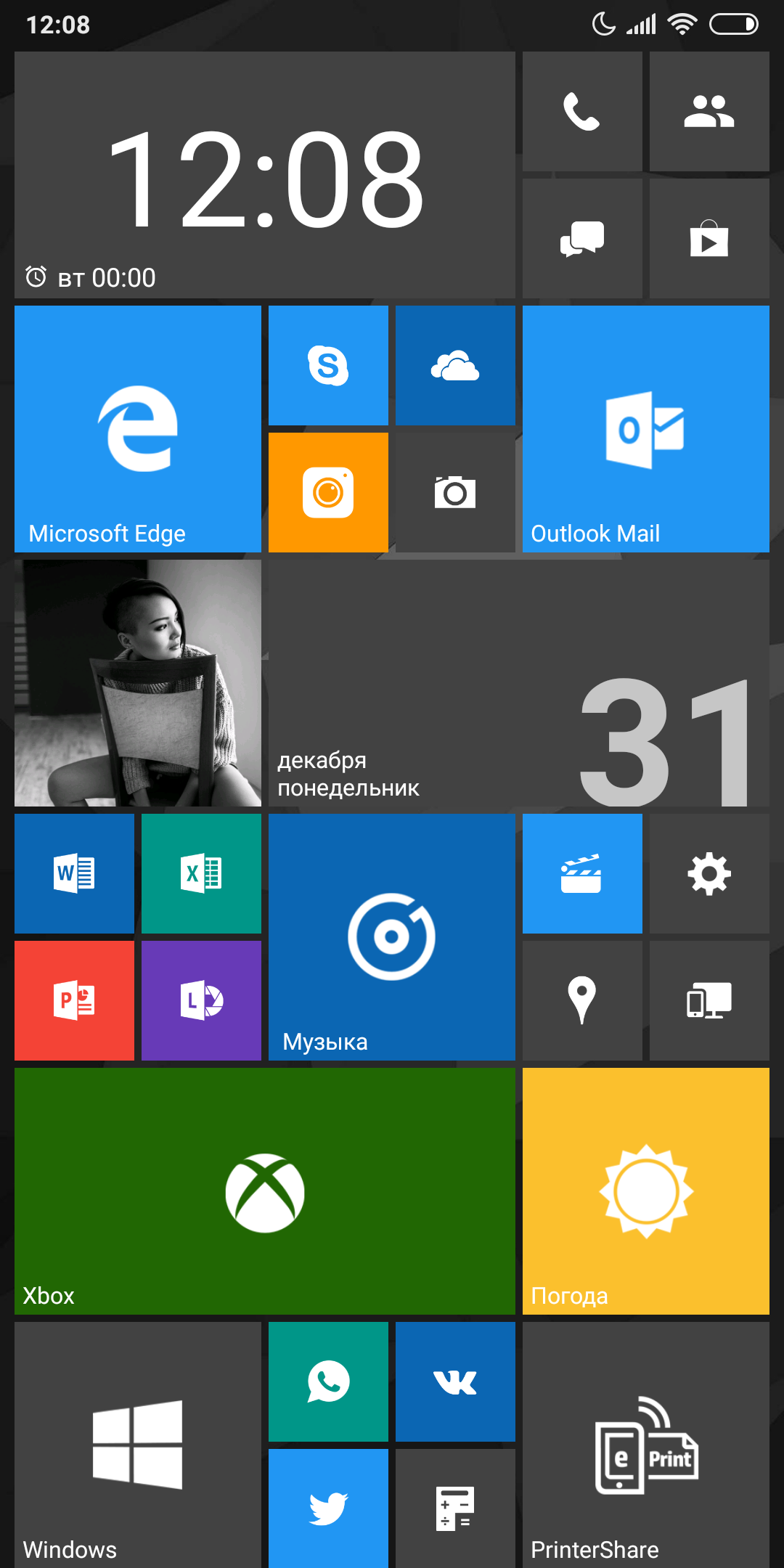Open the WhatsApp tile

click(328, 1381)
